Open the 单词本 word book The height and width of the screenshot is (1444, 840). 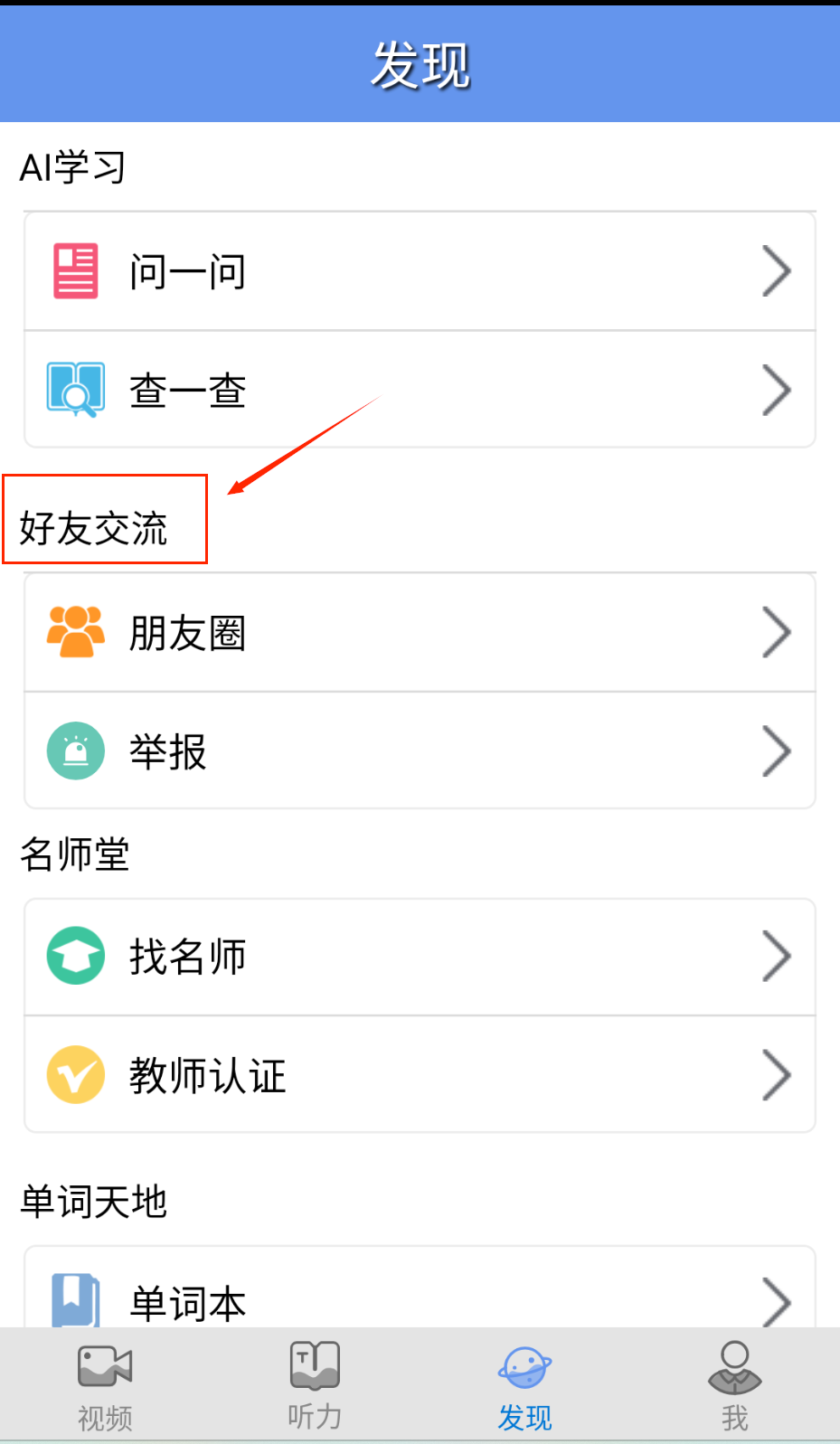point(420,1288)
